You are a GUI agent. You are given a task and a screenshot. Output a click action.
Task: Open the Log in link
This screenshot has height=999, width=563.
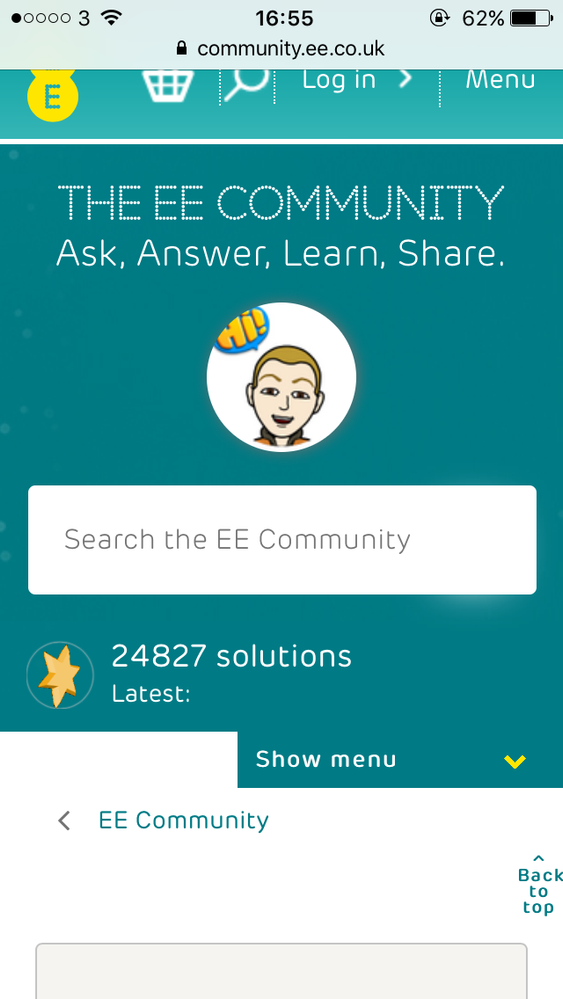357,80
